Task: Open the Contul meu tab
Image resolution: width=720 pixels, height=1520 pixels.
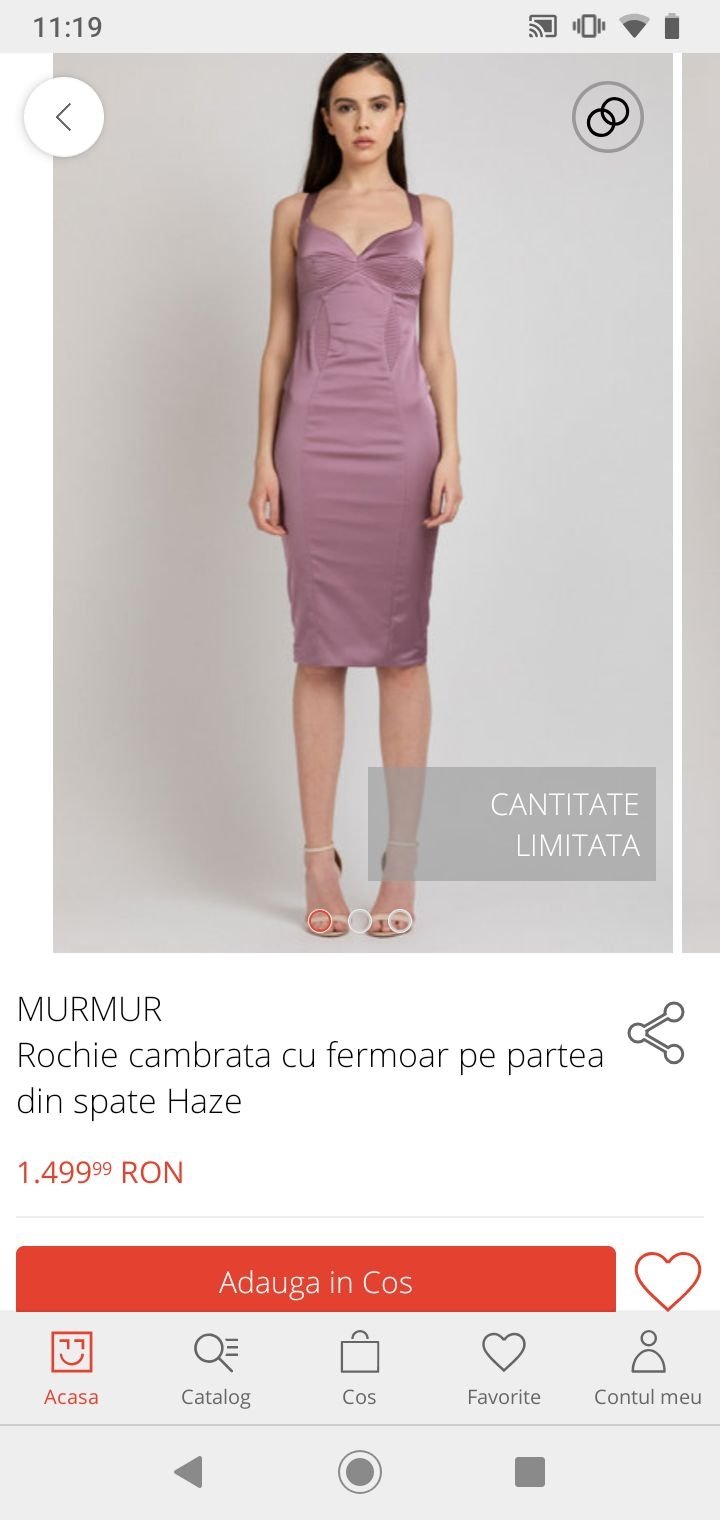Action: pos(648,1368)
